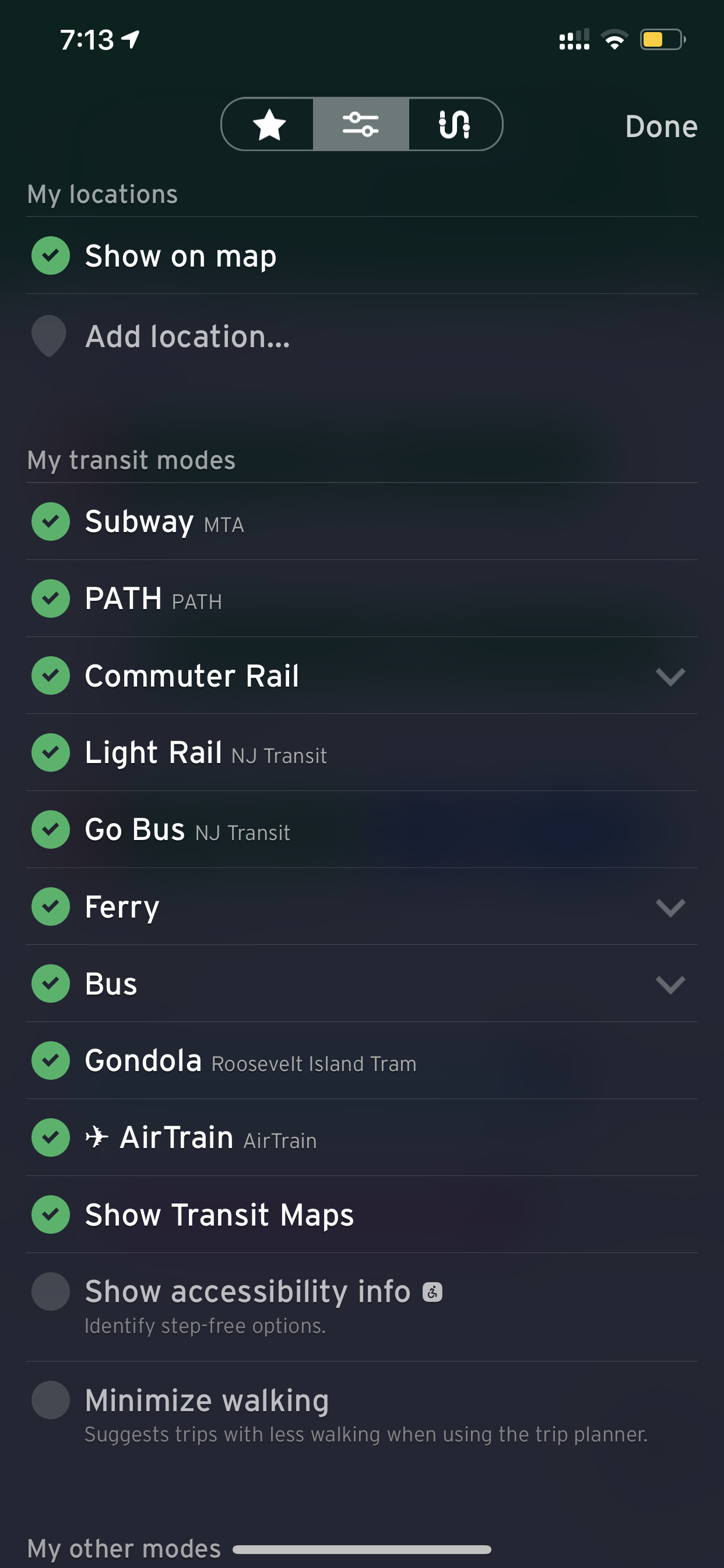Uncheck the Ferry mode
Viewport: 724px width, 1568px height.
click(x=51, y=907)
